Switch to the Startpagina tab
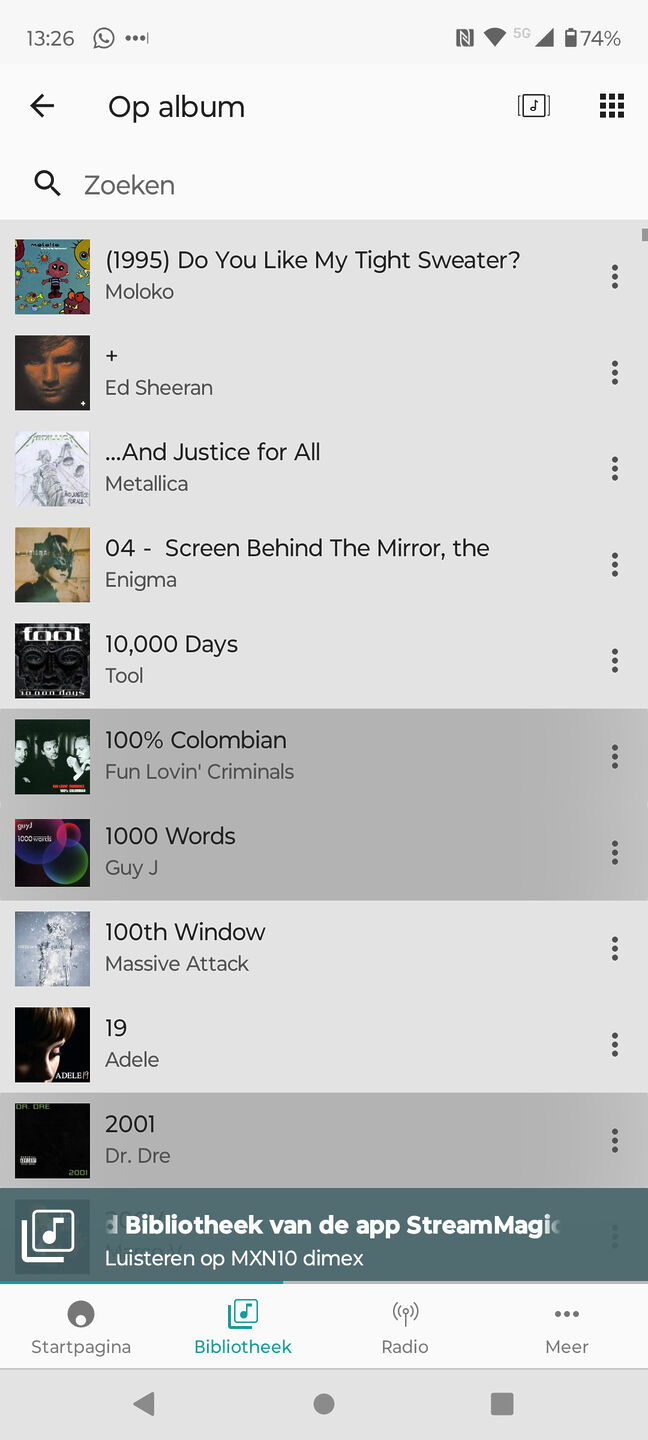This screenshot has height=1440, width=648. click(x=81, y=1327)
